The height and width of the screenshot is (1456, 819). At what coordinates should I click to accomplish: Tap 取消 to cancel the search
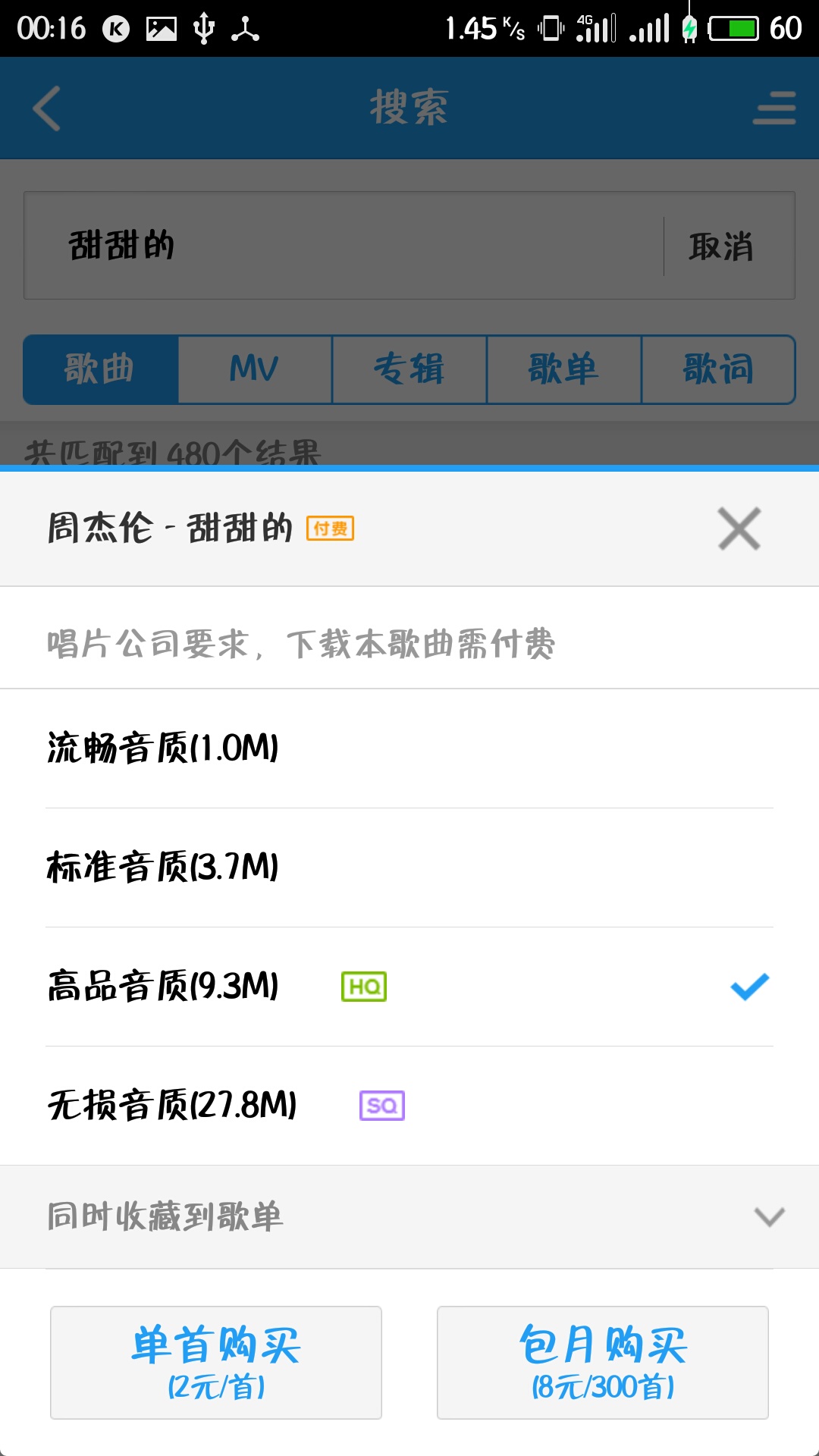721,245
